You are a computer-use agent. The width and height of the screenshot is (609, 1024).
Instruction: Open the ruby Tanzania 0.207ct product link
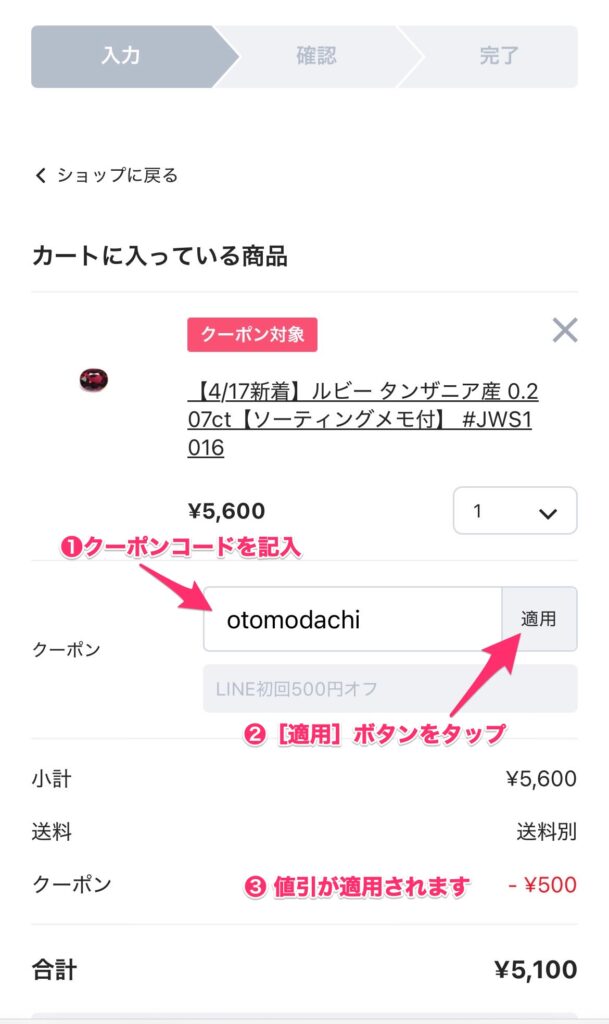click(363, 419)
